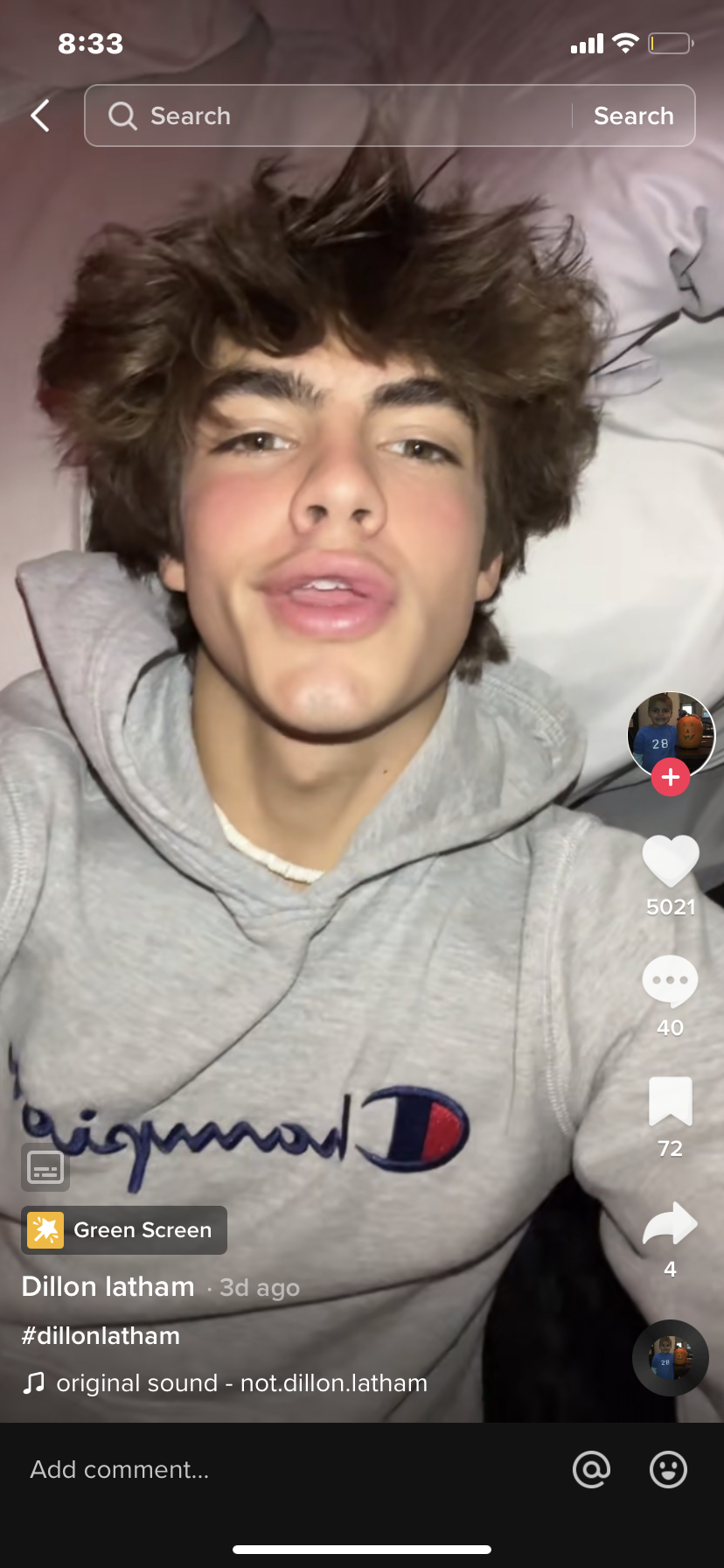Tap the Search button on the right

tap(634, 115)
